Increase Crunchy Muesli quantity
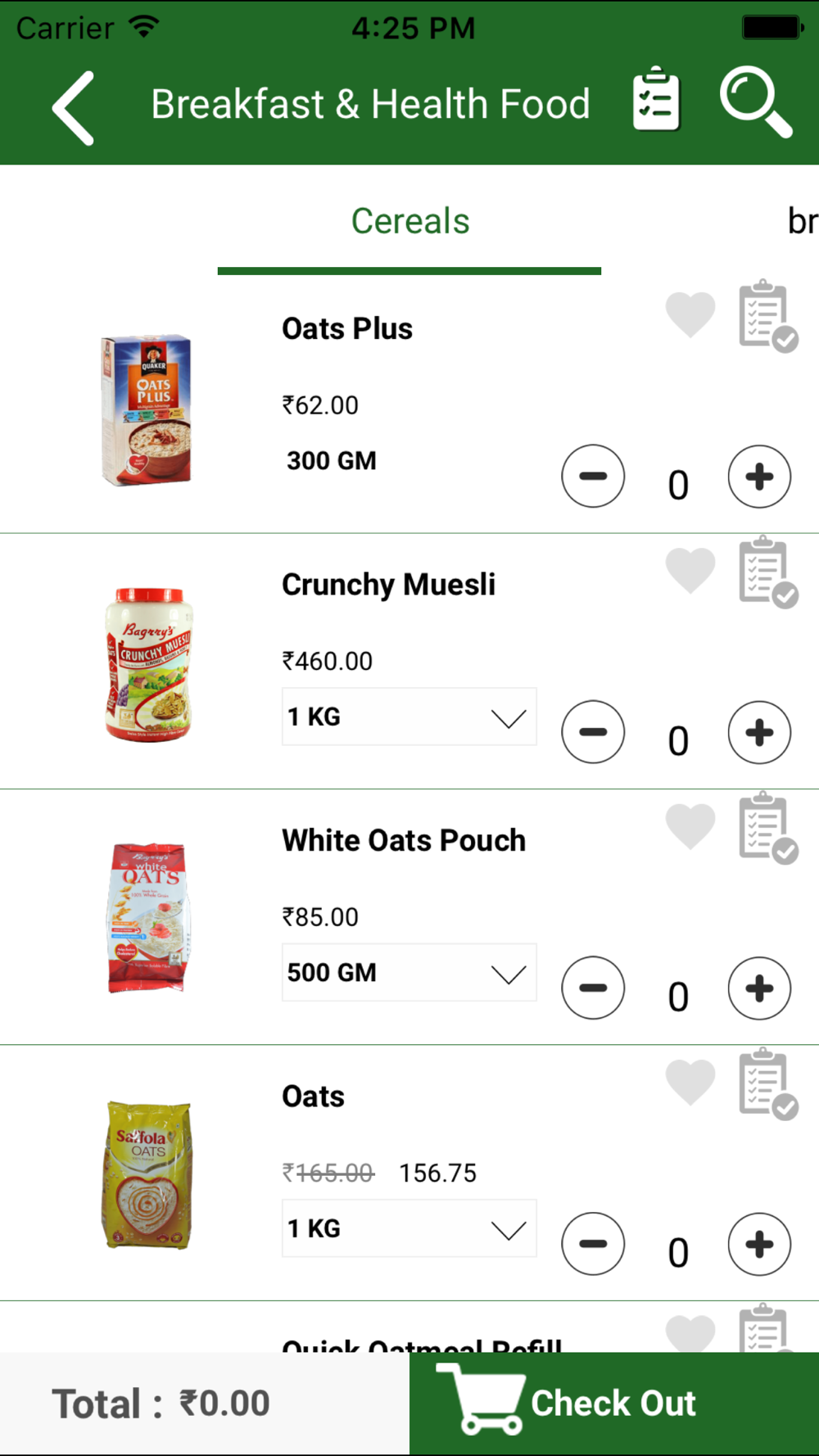 (759, 732)
